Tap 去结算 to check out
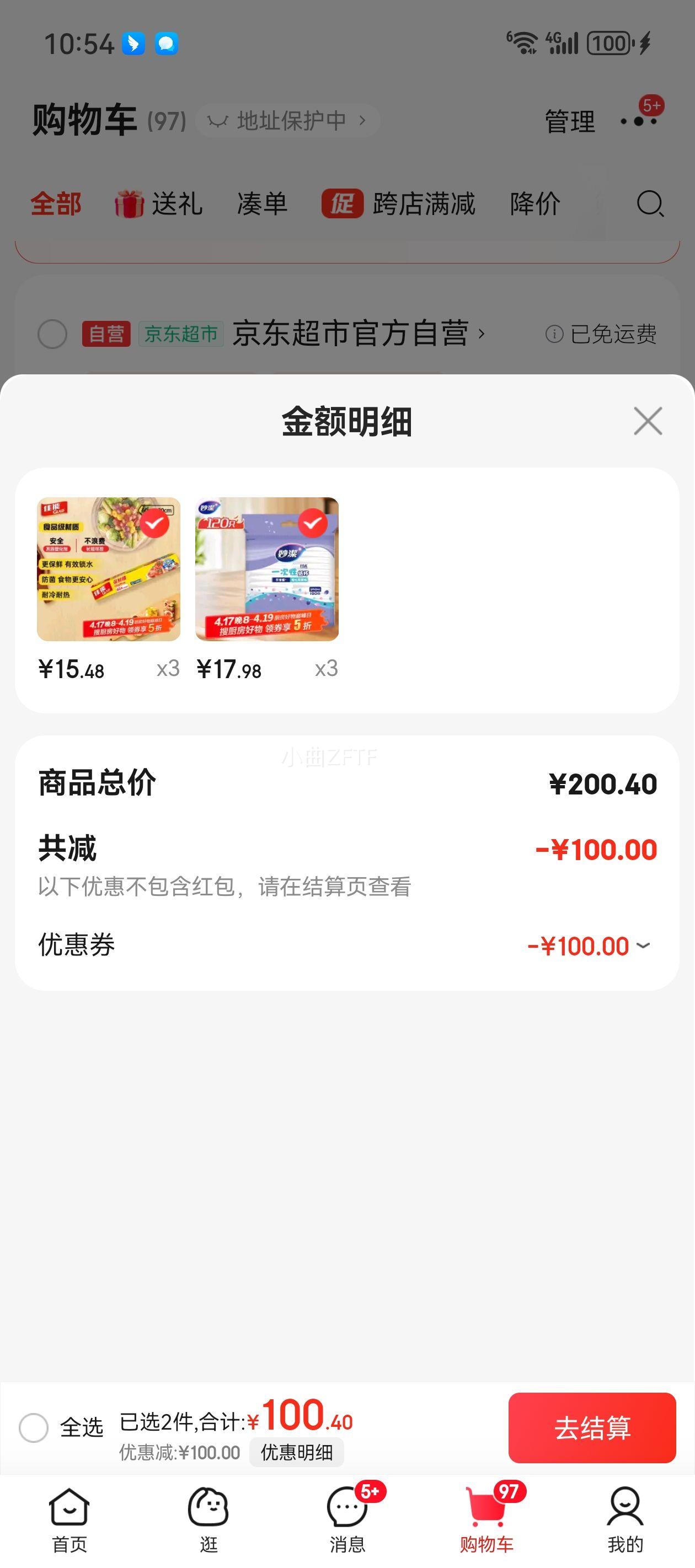This screenshot has width=695, height=1568. click(x=592, y=1427)
